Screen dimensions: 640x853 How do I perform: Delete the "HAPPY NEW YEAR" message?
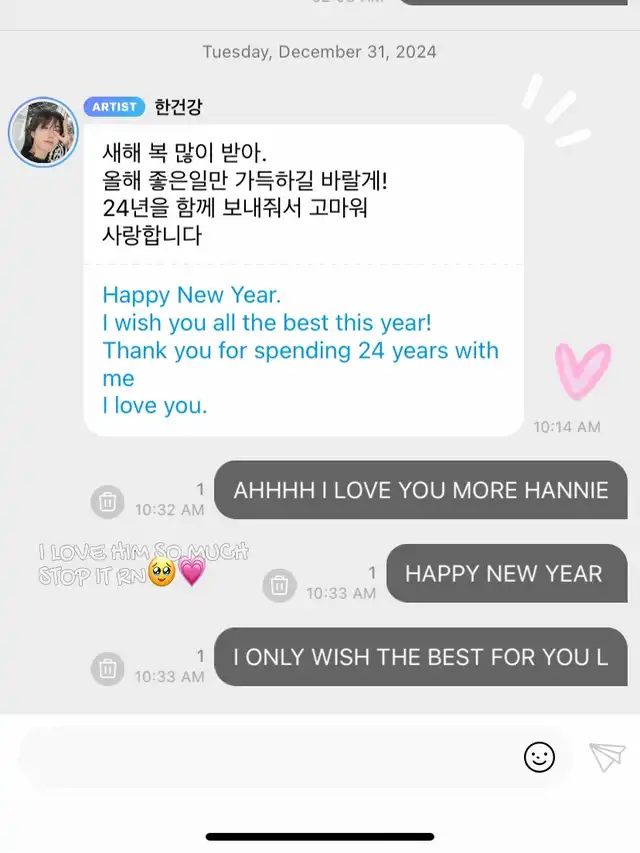[x=280, y=584]
